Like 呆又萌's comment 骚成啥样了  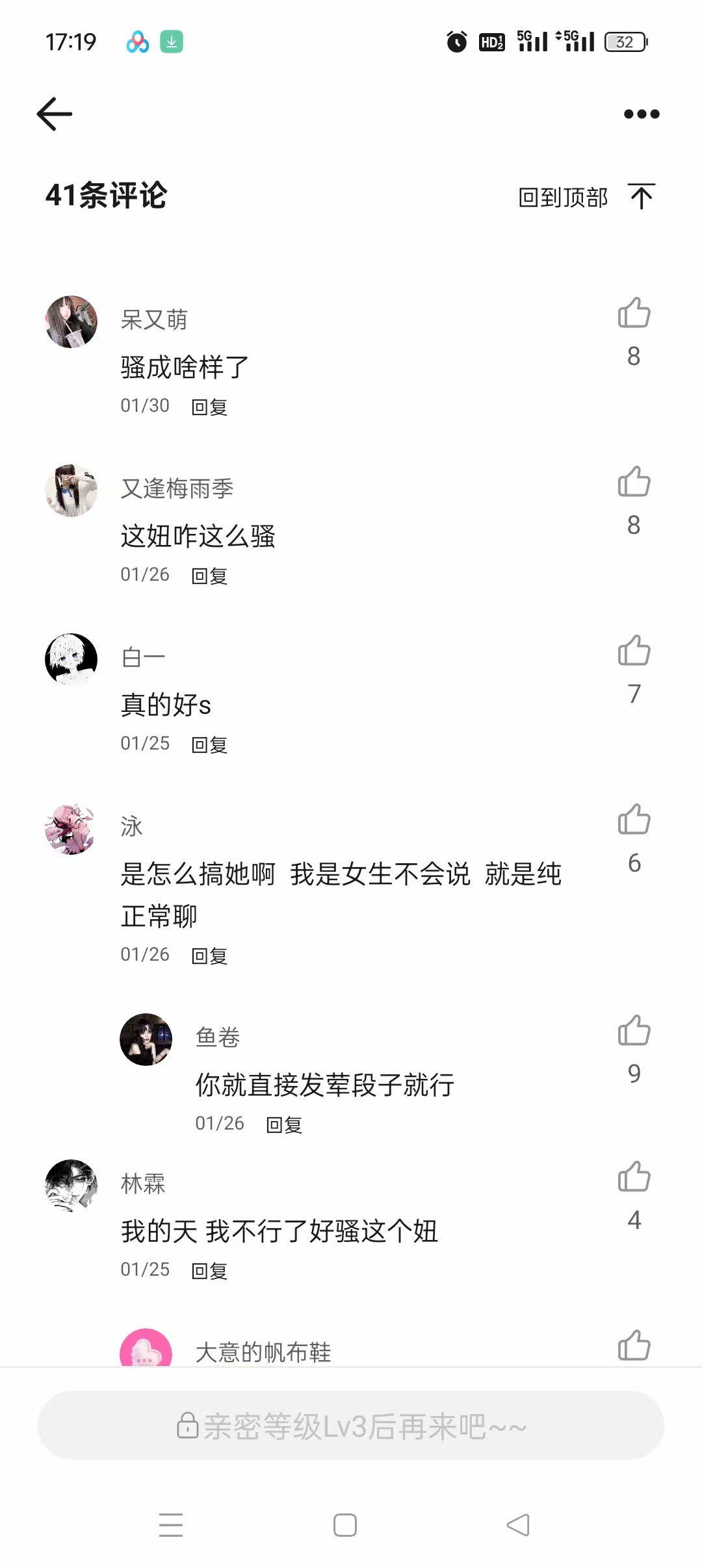[x=633, y=315]
